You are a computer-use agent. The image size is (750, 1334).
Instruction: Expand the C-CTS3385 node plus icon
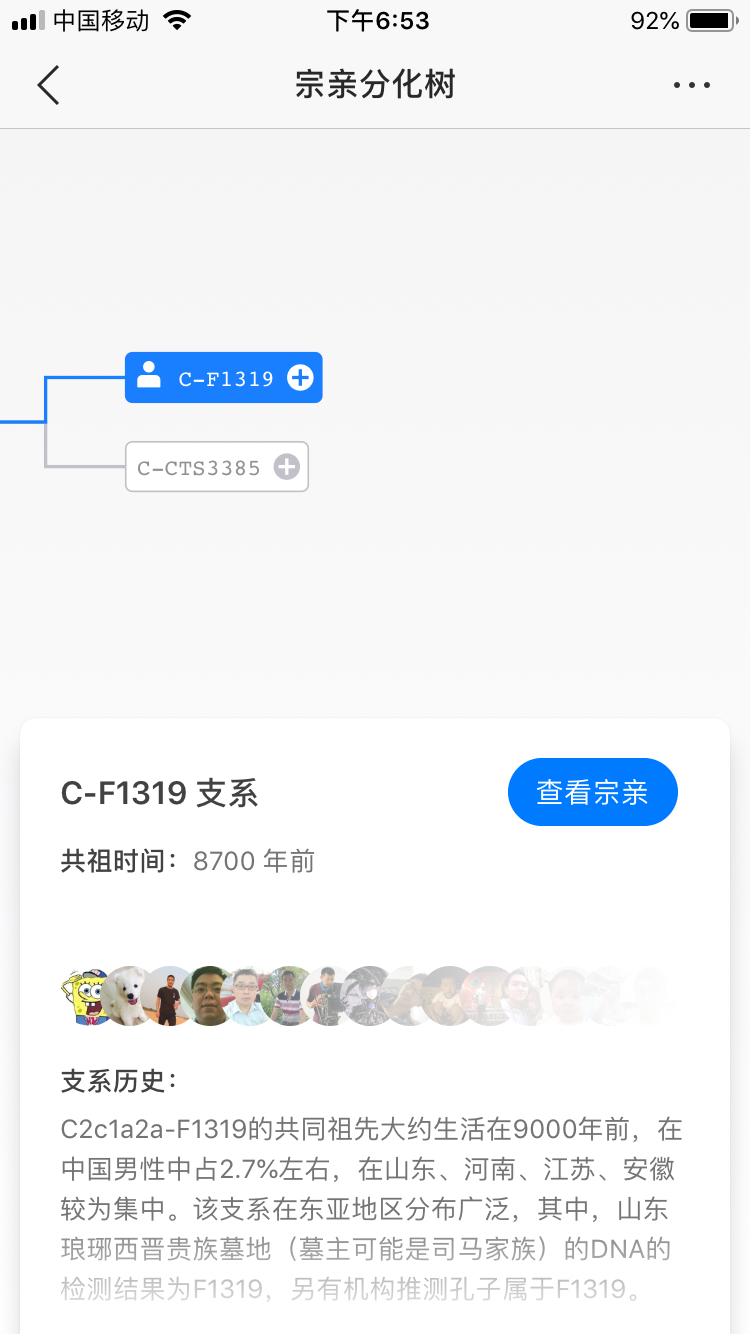[287, 467]
